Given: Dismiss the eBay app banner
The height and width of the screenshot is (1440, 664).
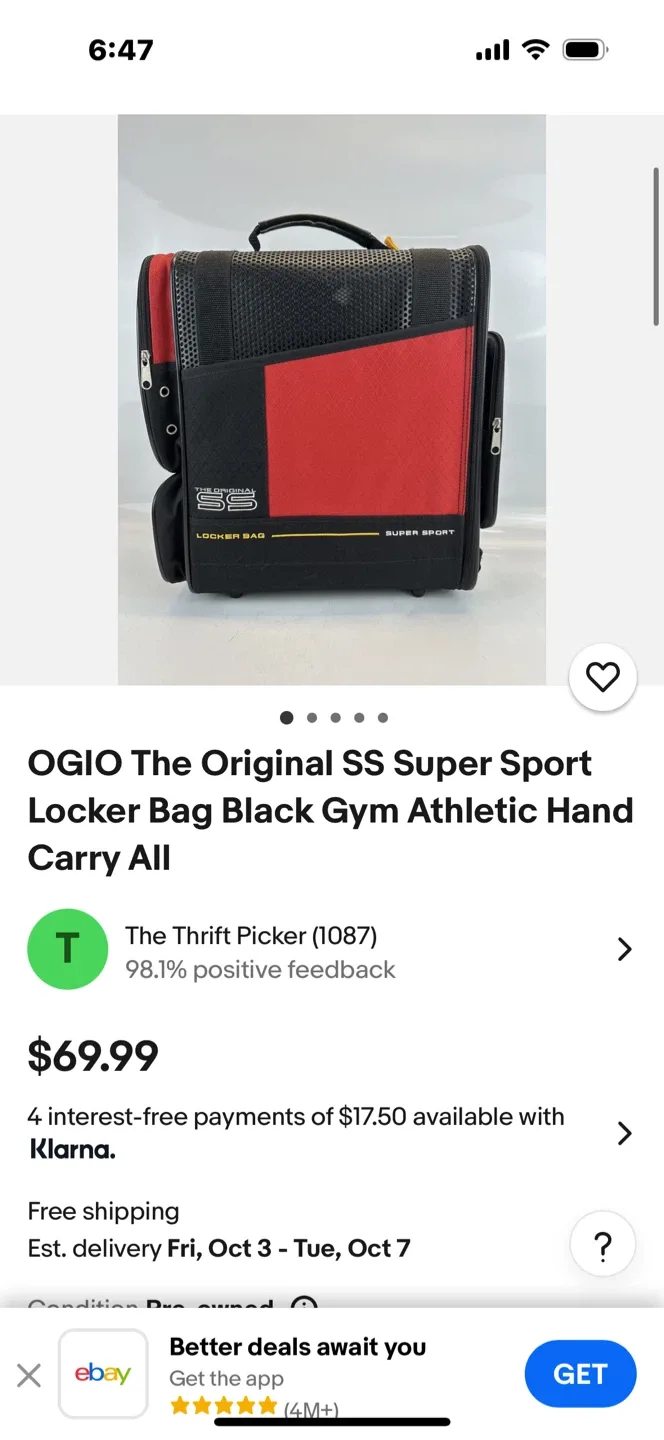Looking at the screenshot, I should 29,1375.
